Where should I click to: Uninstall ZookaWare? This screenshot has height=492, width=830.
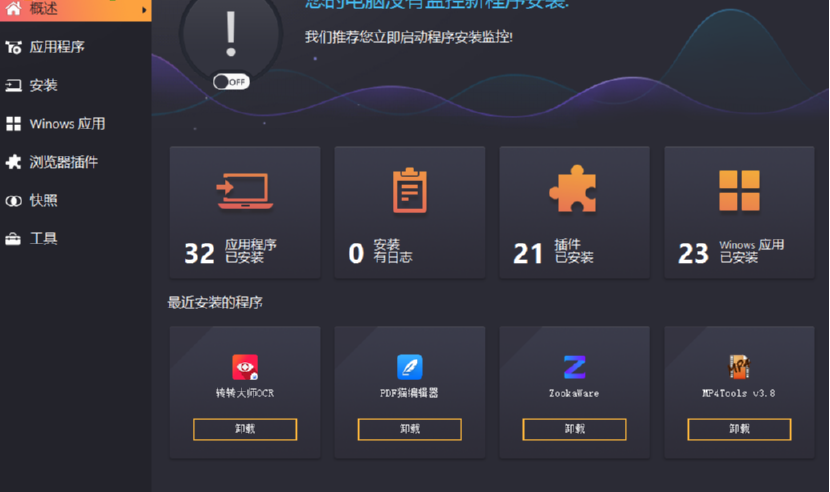[x=574, y=429]
